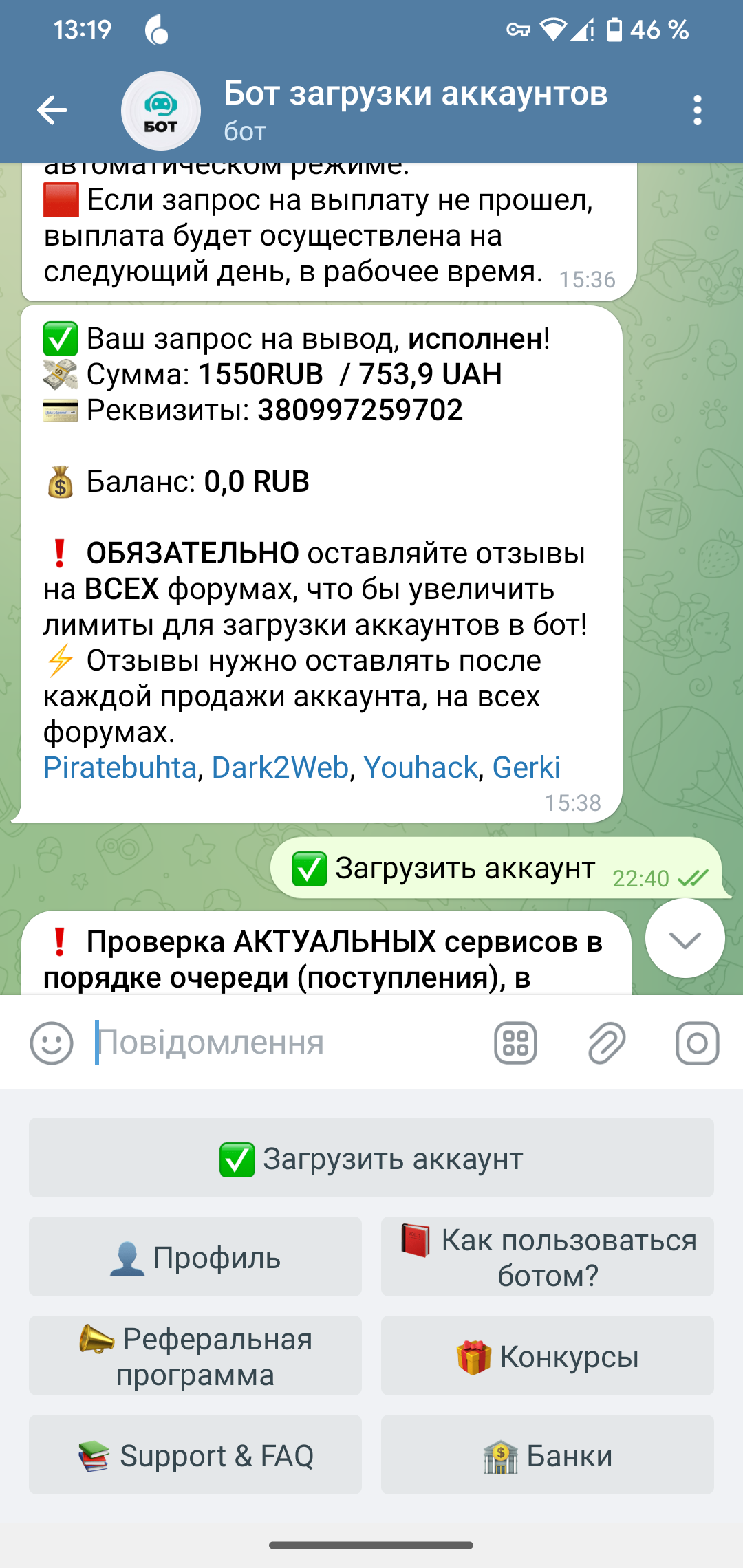Open the emoji picker
743x1568 pixels.
pos(52,1043)
